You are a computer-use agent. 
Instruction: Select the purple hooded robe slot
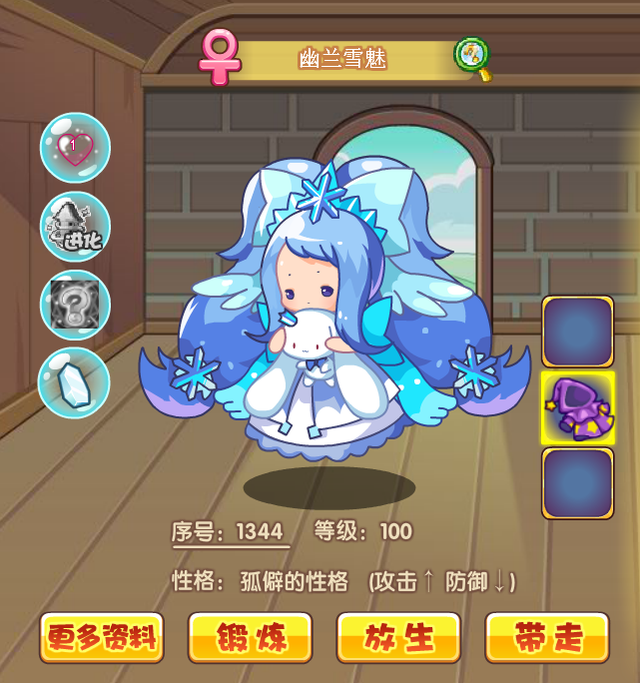577,408
